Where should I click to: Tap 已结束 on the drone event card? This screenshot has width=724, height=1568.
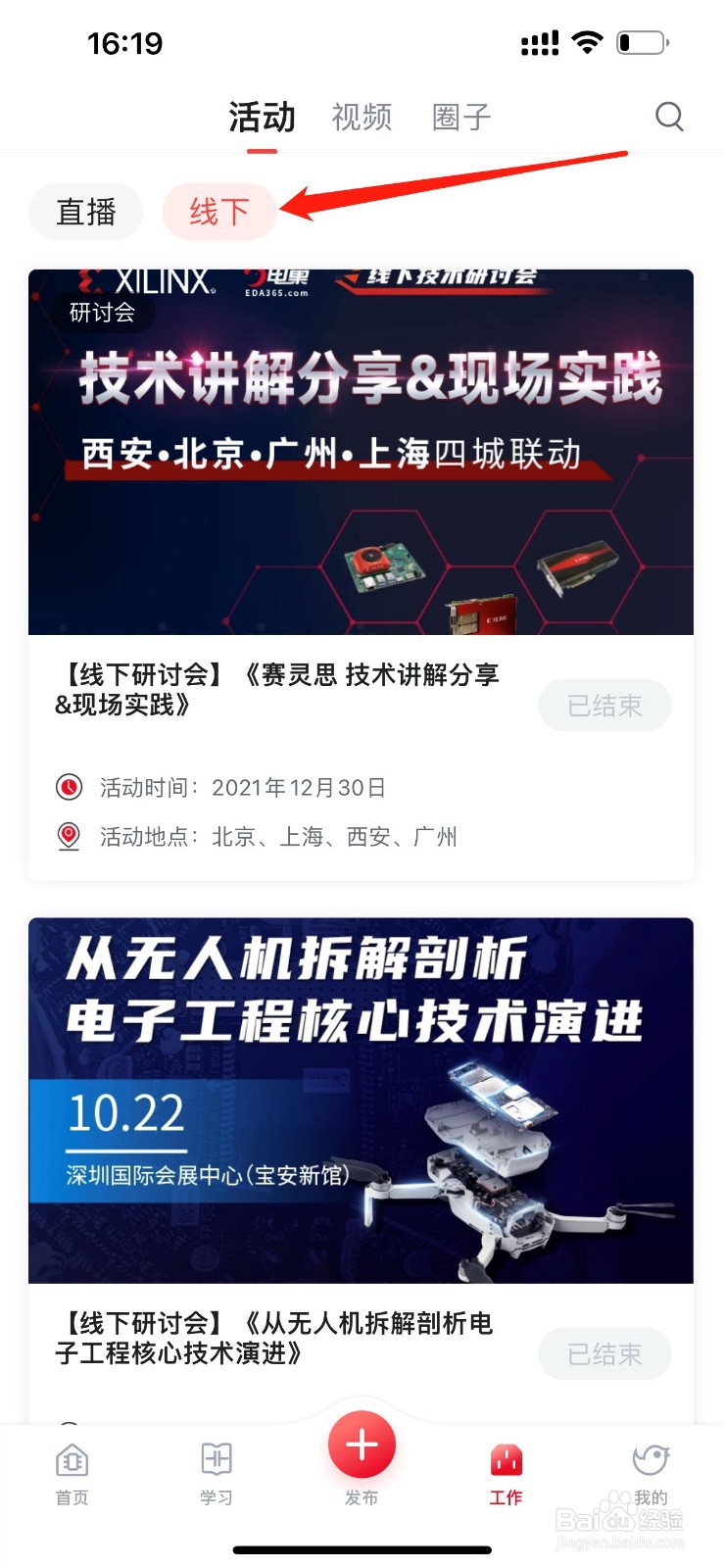click(x=604, y=1353)
